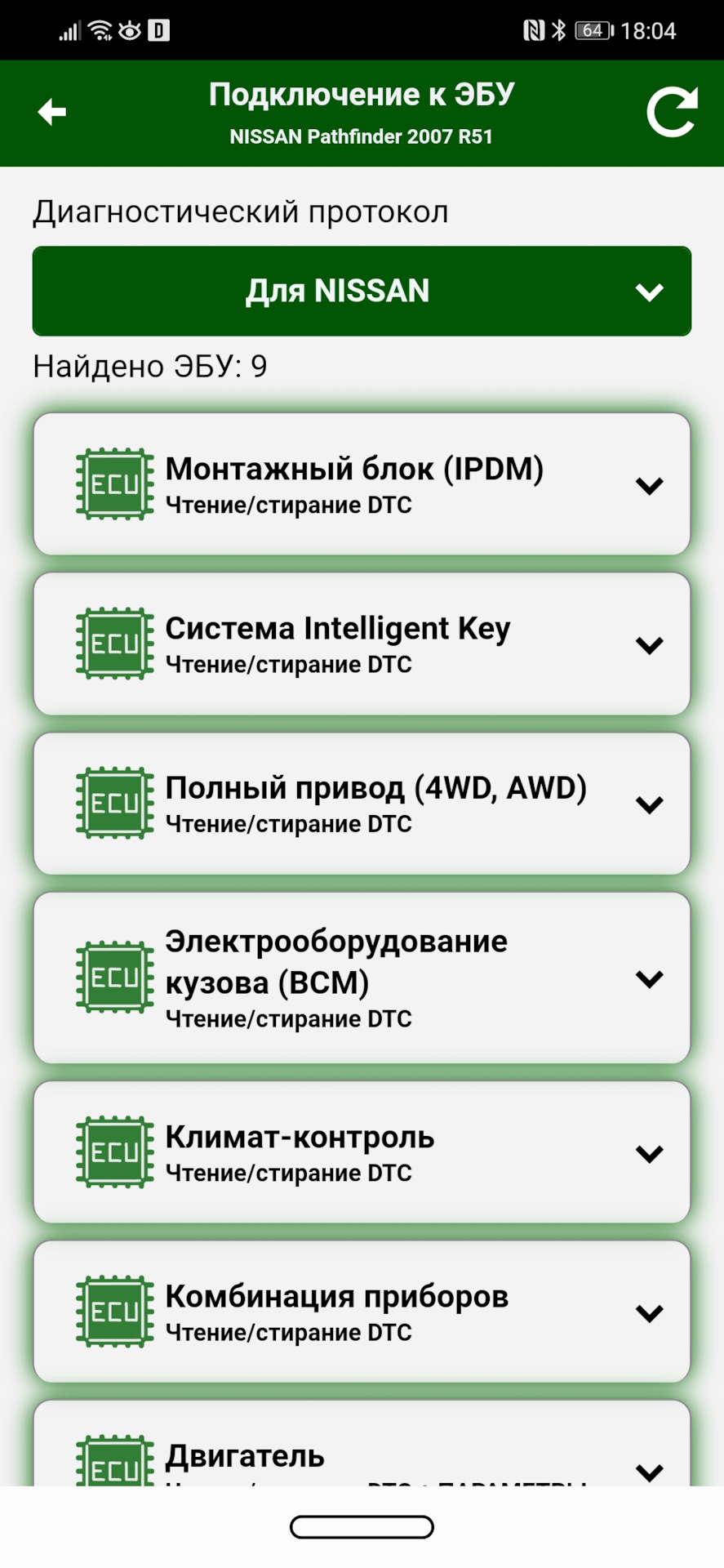Expand Электрооборудование кузова (BCM) card

click(x=649, y=979)
